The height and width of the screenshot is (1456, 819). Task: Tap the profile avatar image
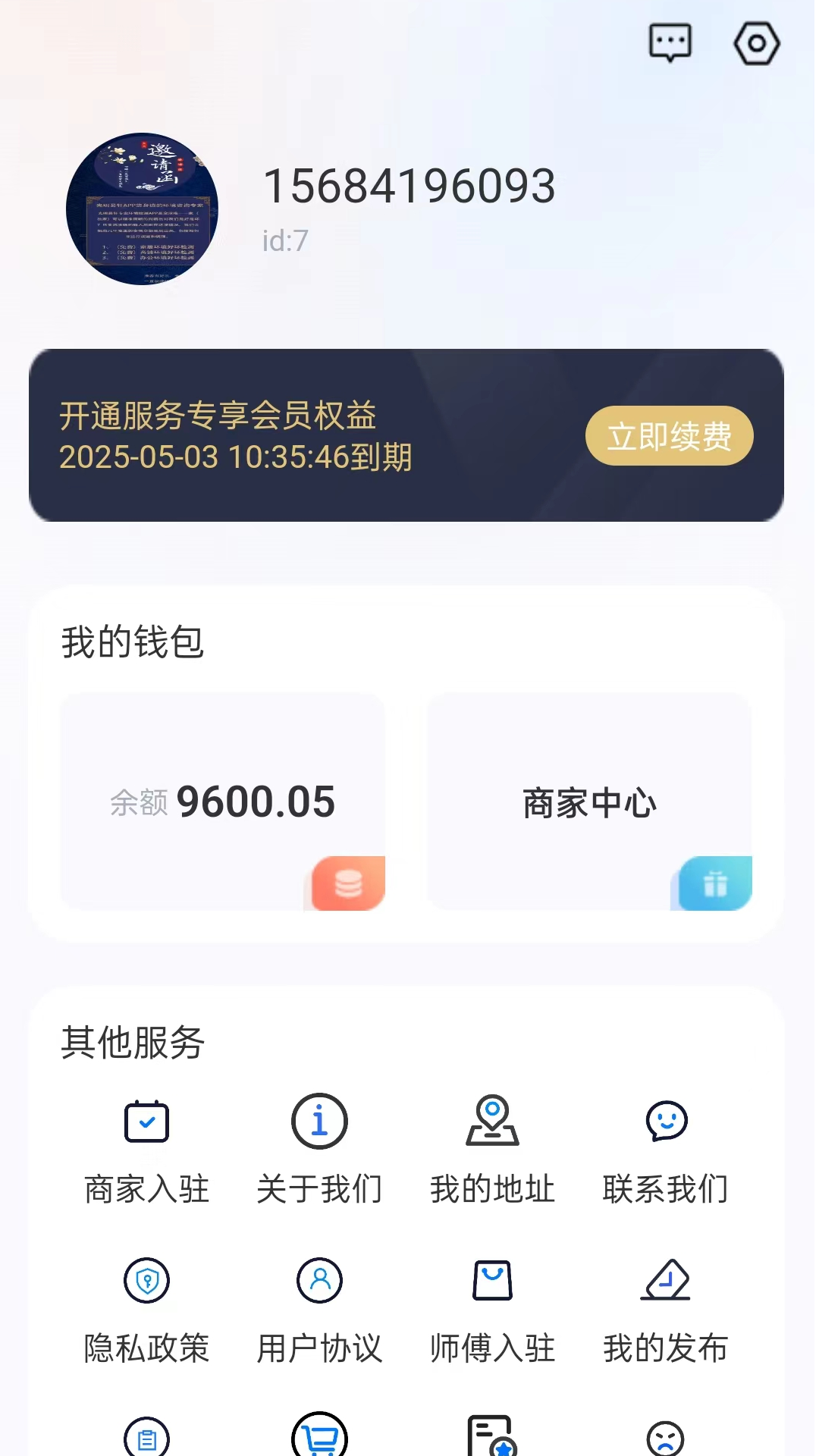tap(144, 210)
